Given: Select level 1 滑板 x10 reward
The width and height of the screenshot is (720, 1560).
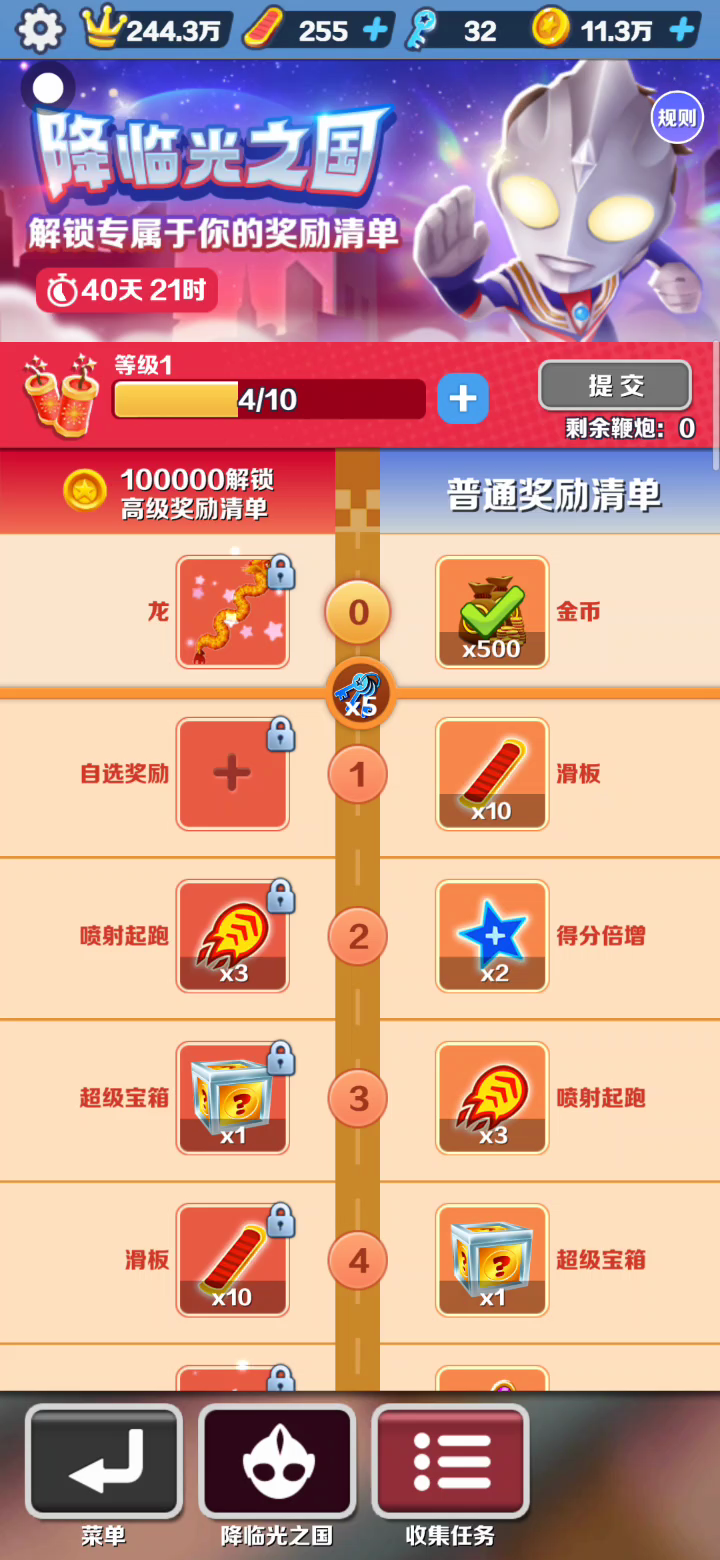Looking at the screenshot, I should pyautogui.click(x=492, y=773).
